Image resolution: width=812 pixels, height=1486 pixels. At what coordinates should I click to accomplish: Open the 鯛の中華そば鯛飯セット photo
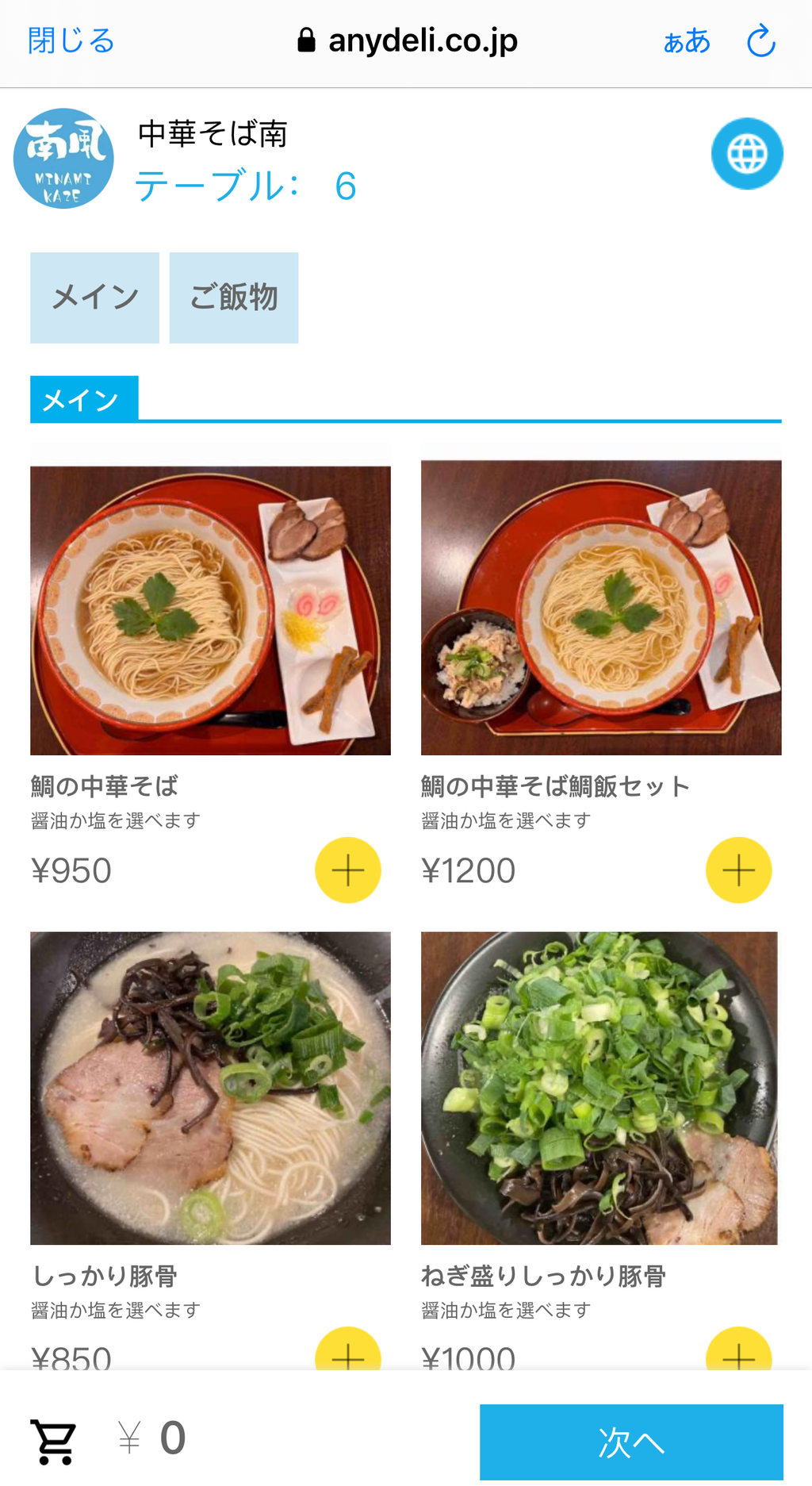click(x=601, y=608)
